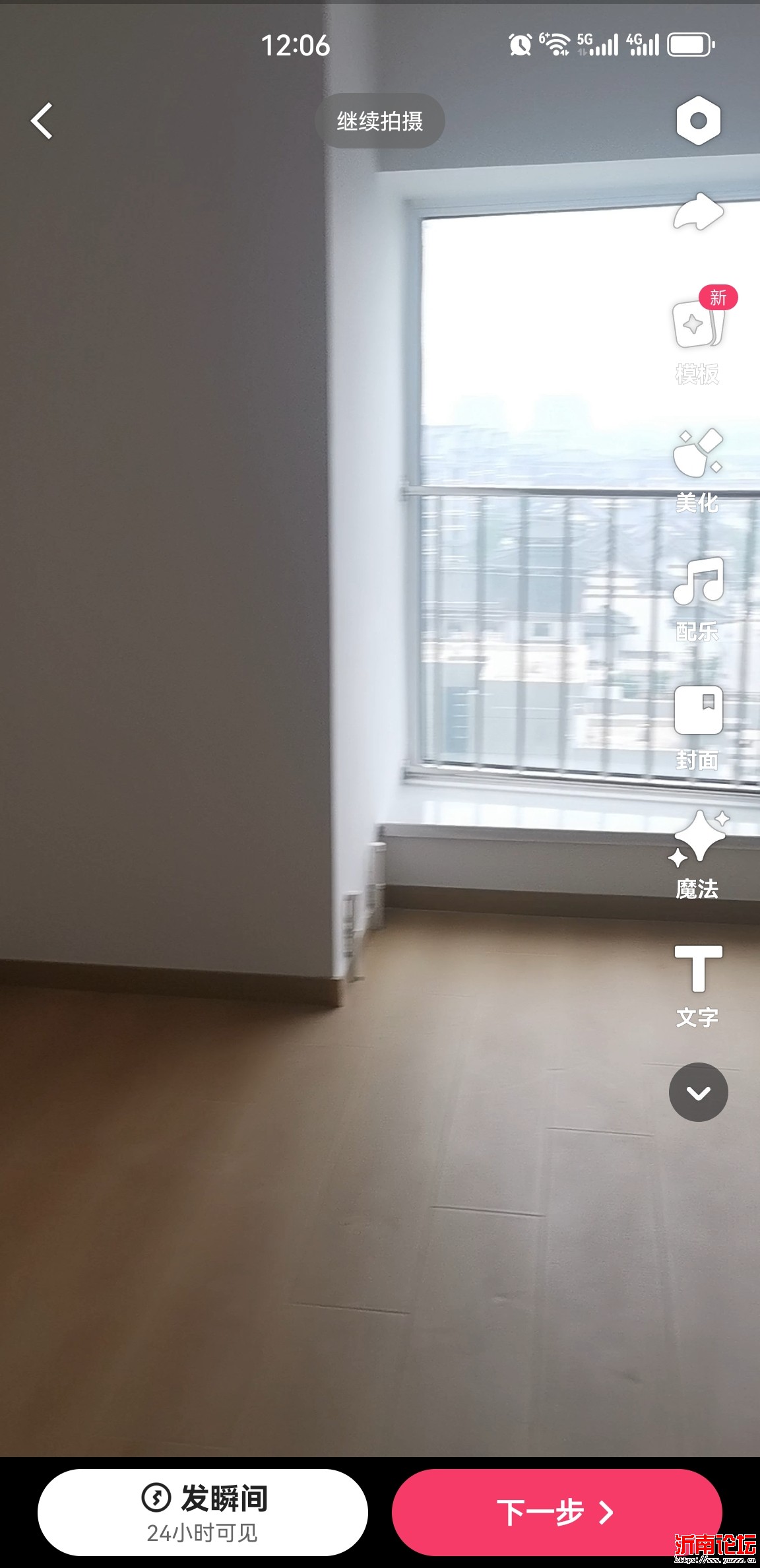The image size is (760, 1568).
Task: Open the hexagon settings icon
Action: click(698, 121)
